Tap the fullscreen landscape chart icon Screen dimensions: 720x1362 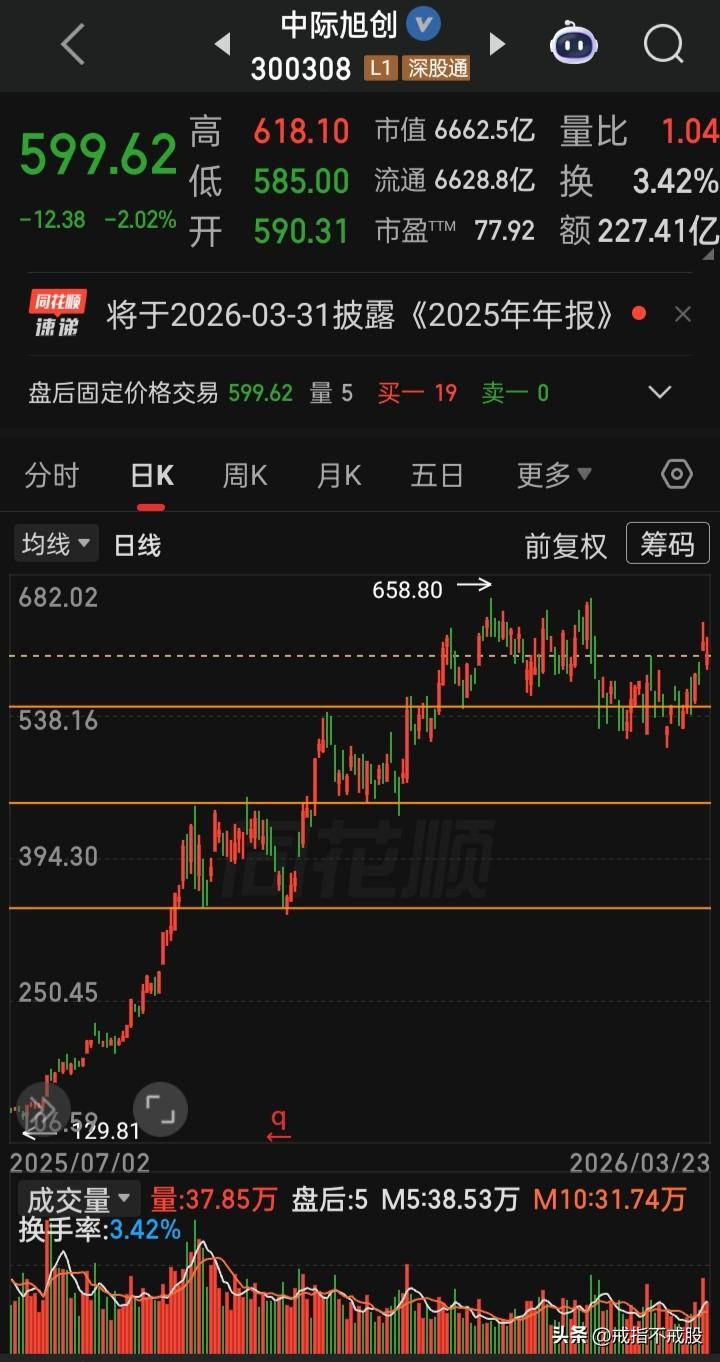[158, 1108]
